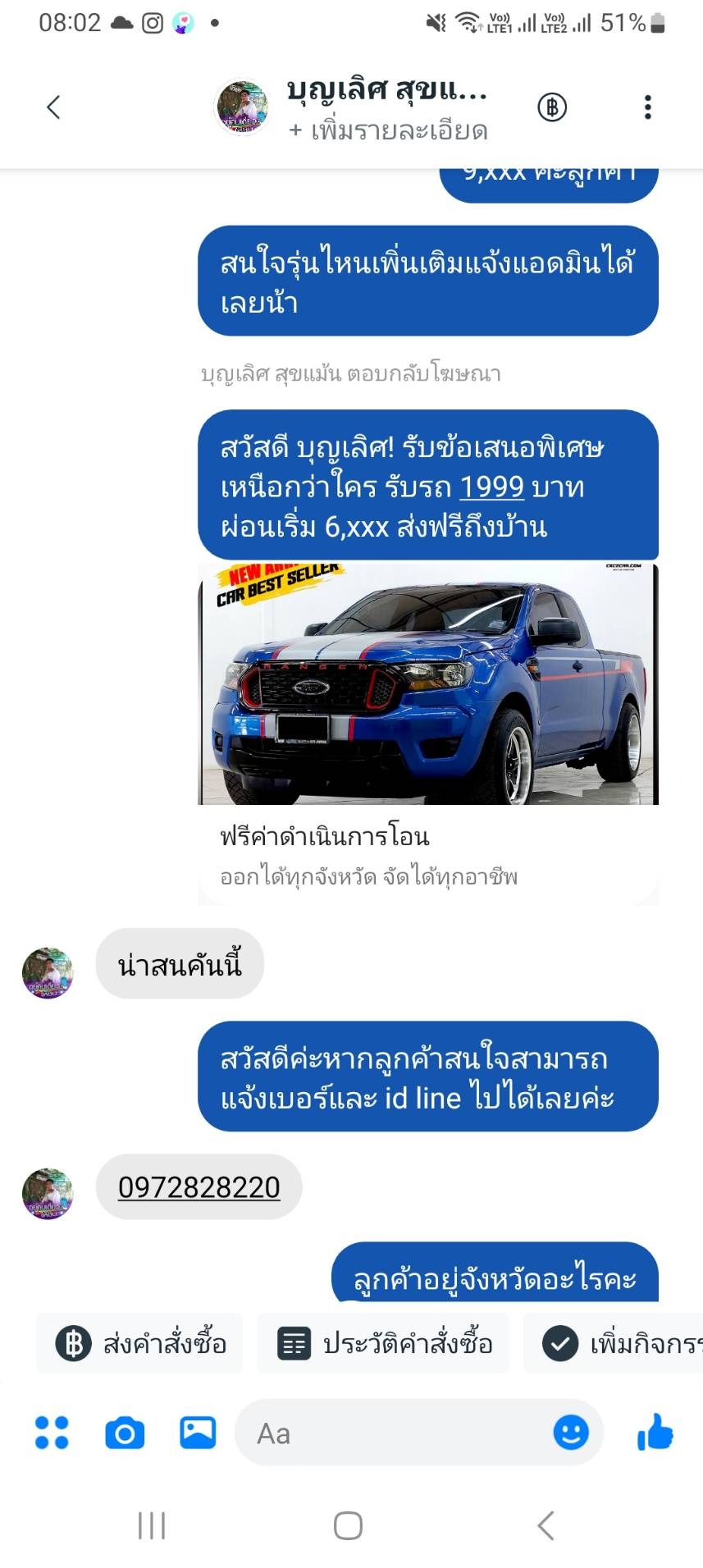Tap the underlined 1999 in the message
703x1568 pixels.
[x=491, y=487]
